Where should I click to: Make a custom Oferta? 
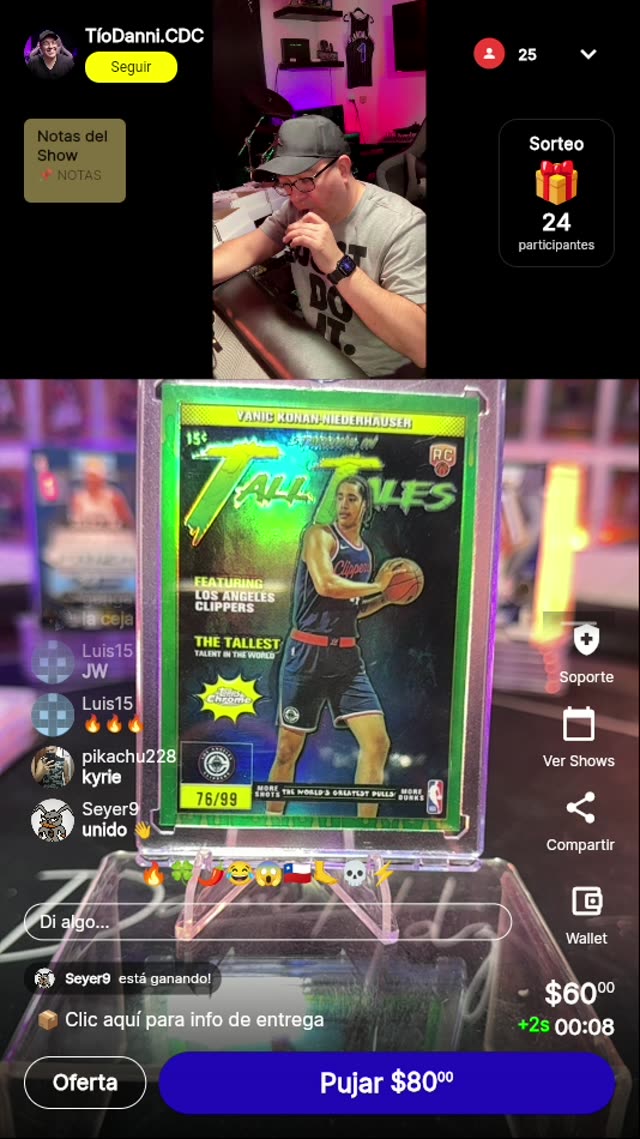click(x=85, y=1082)
